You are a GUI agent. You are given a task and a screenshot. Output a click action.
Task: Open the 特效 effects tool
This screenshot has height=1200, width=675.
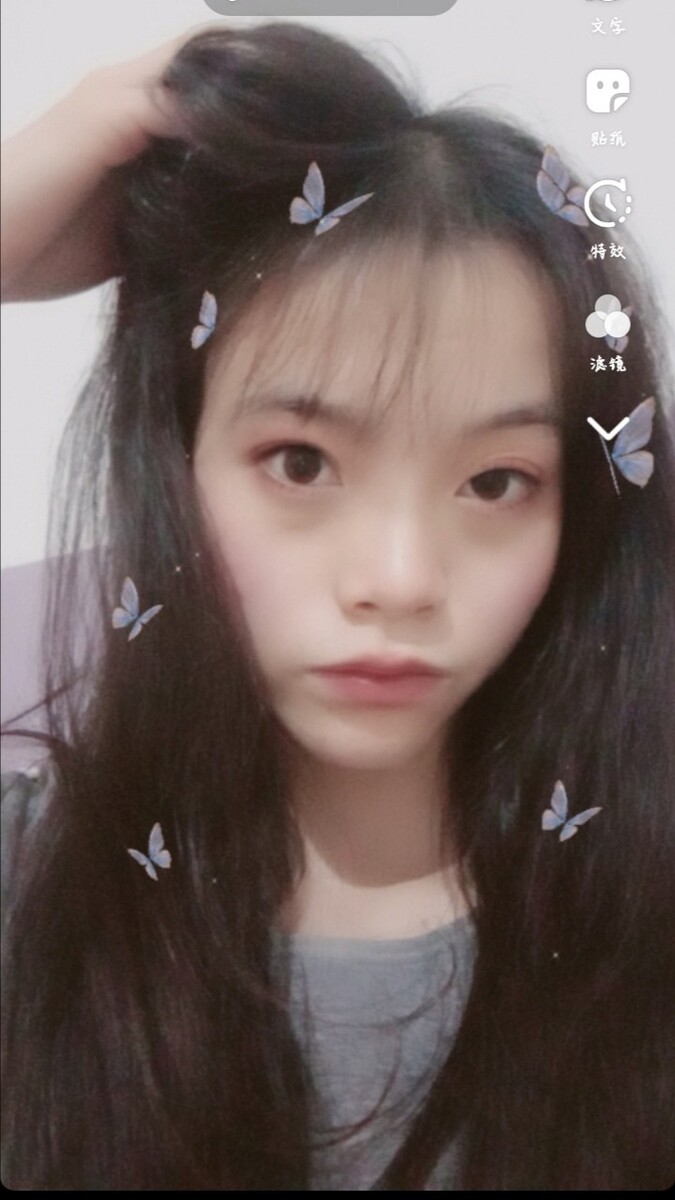607,220
